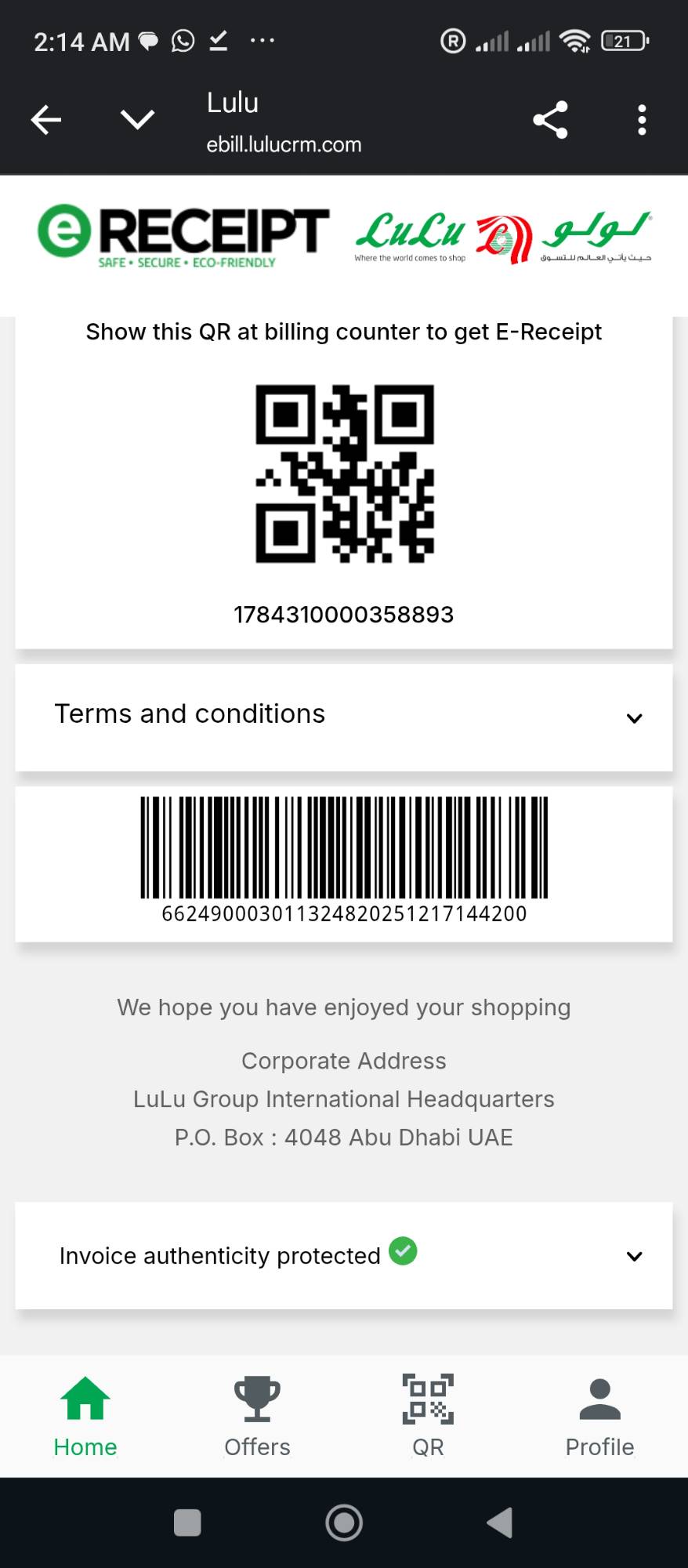Go back using the top arrow

[x=46, y=120]
